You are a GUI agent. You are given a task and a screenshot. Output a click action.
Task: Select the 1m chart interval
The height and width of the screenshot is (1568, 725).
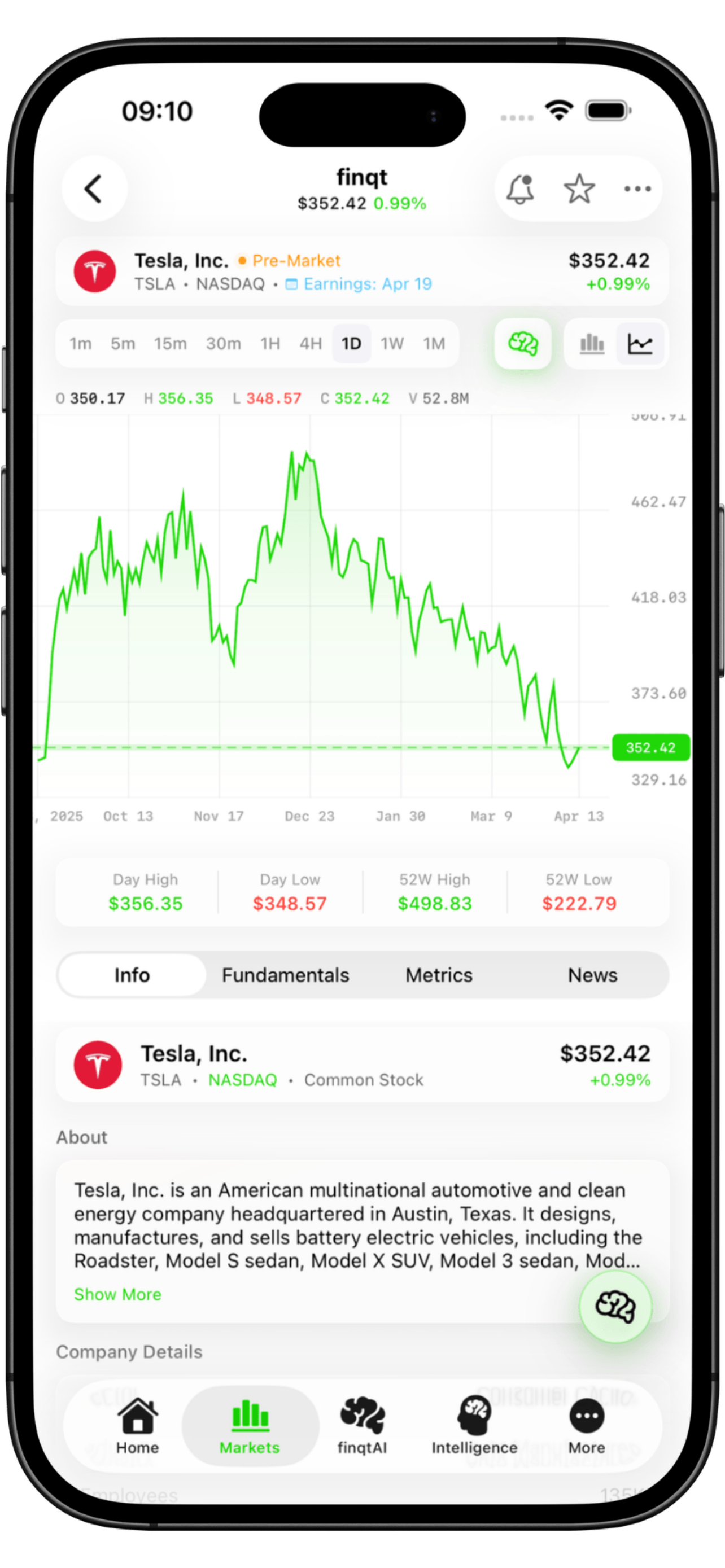click(x=80, y=344)
